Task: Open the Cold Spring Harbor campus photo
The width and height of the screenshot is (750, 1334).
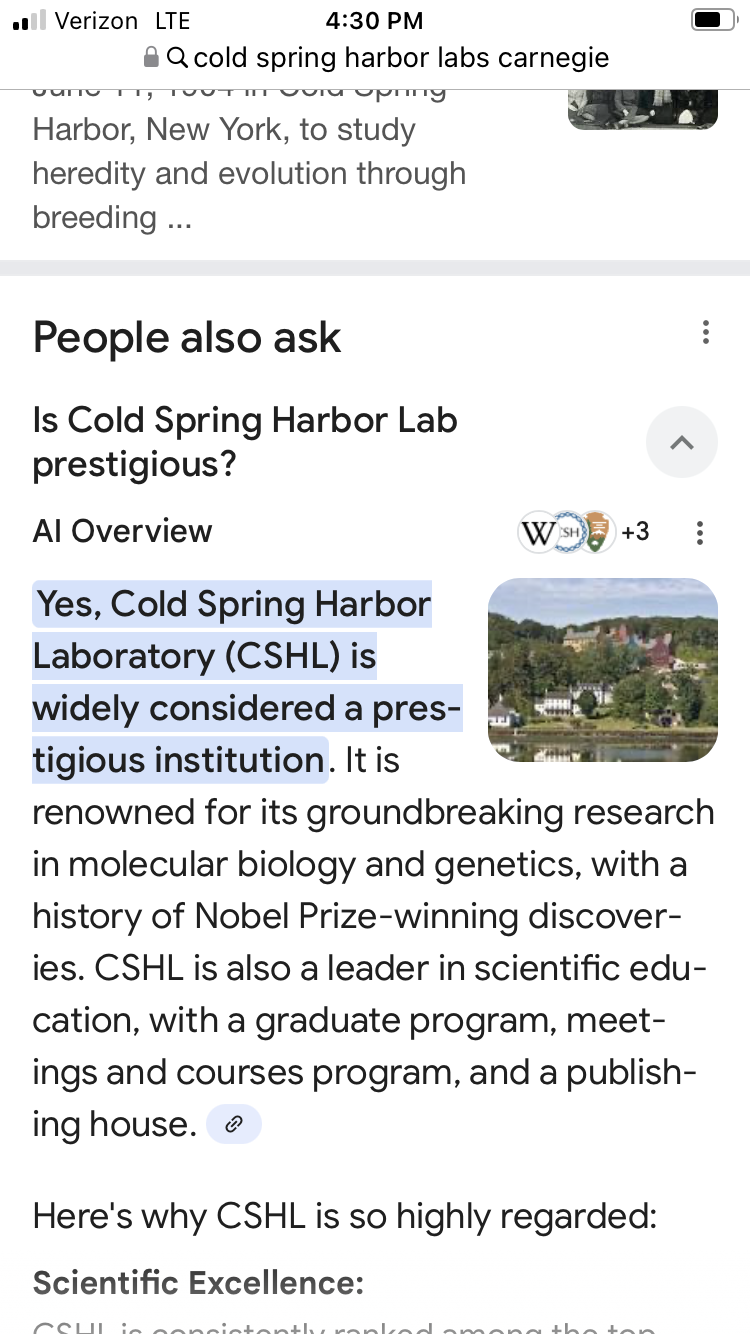Action: 603,670
